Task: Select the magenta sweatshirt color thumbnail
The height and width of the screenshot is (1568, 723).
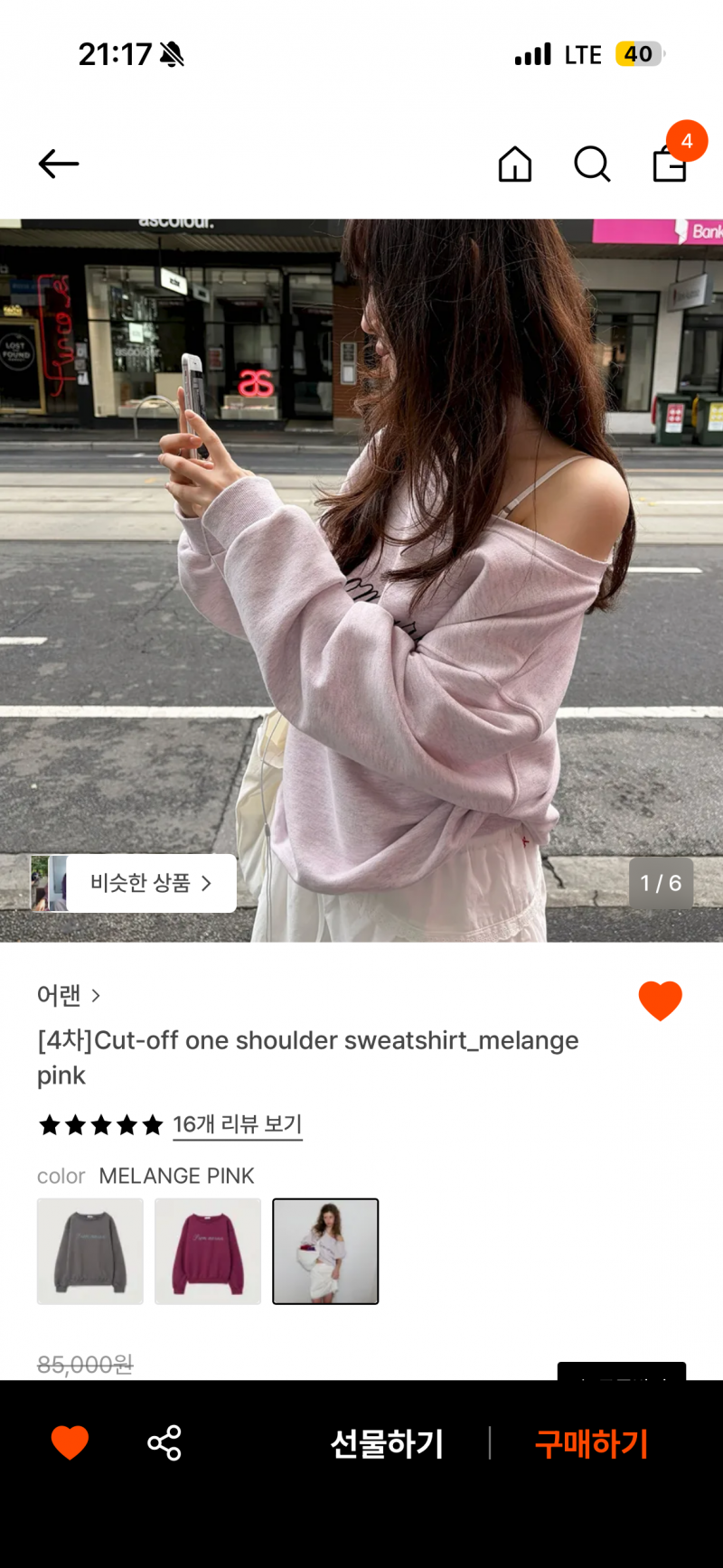Action: click(207, 1252)
